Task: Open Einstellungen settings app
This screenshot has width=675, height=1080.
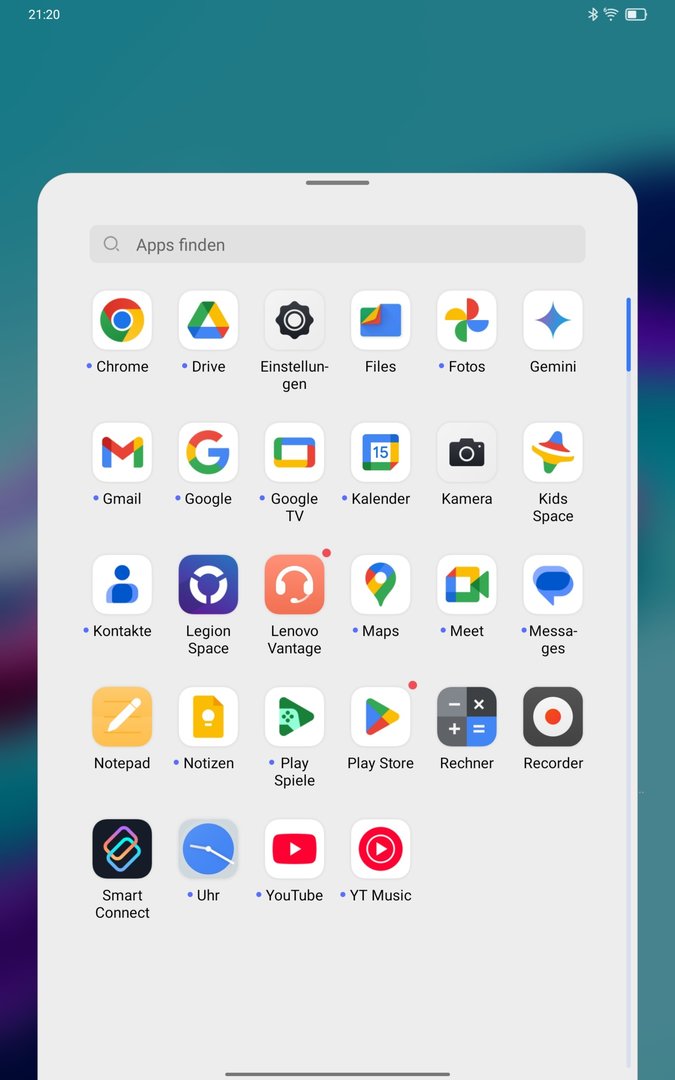Action: point(294,321)
